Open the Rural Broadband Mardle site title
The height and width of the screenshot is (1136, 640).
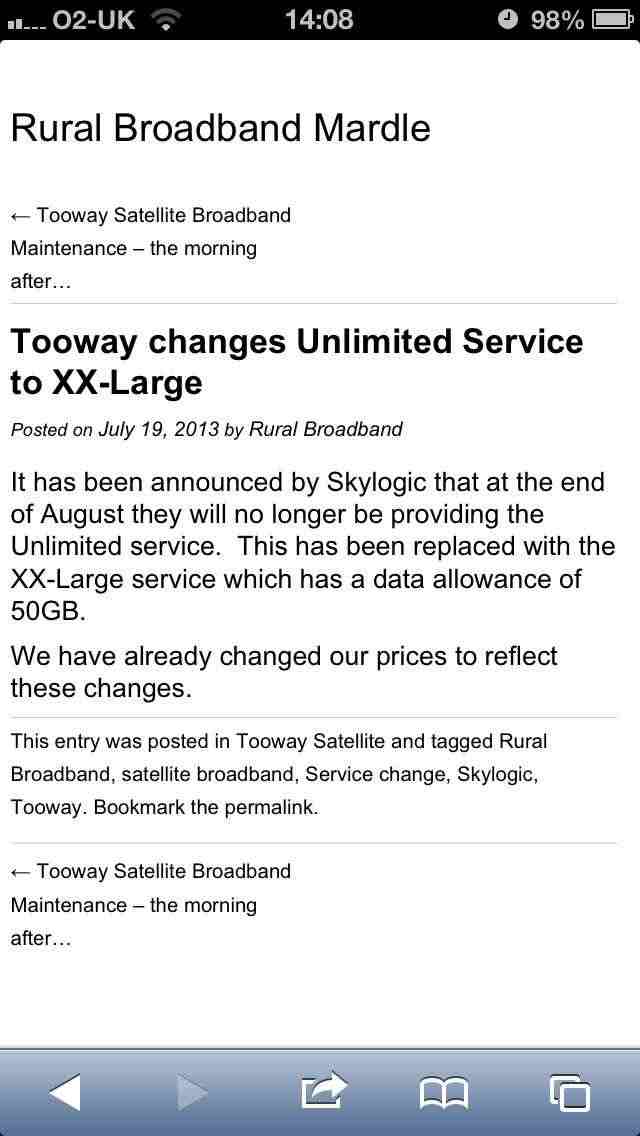220,128
